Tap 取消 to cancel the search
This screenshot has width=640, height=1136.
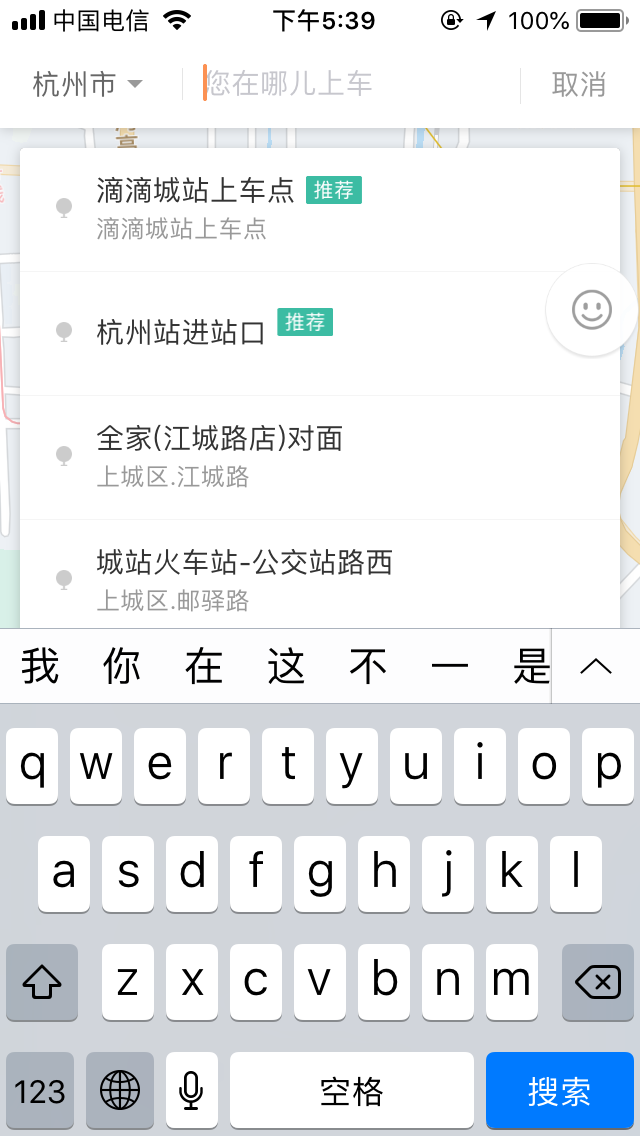tap(578, 85)
